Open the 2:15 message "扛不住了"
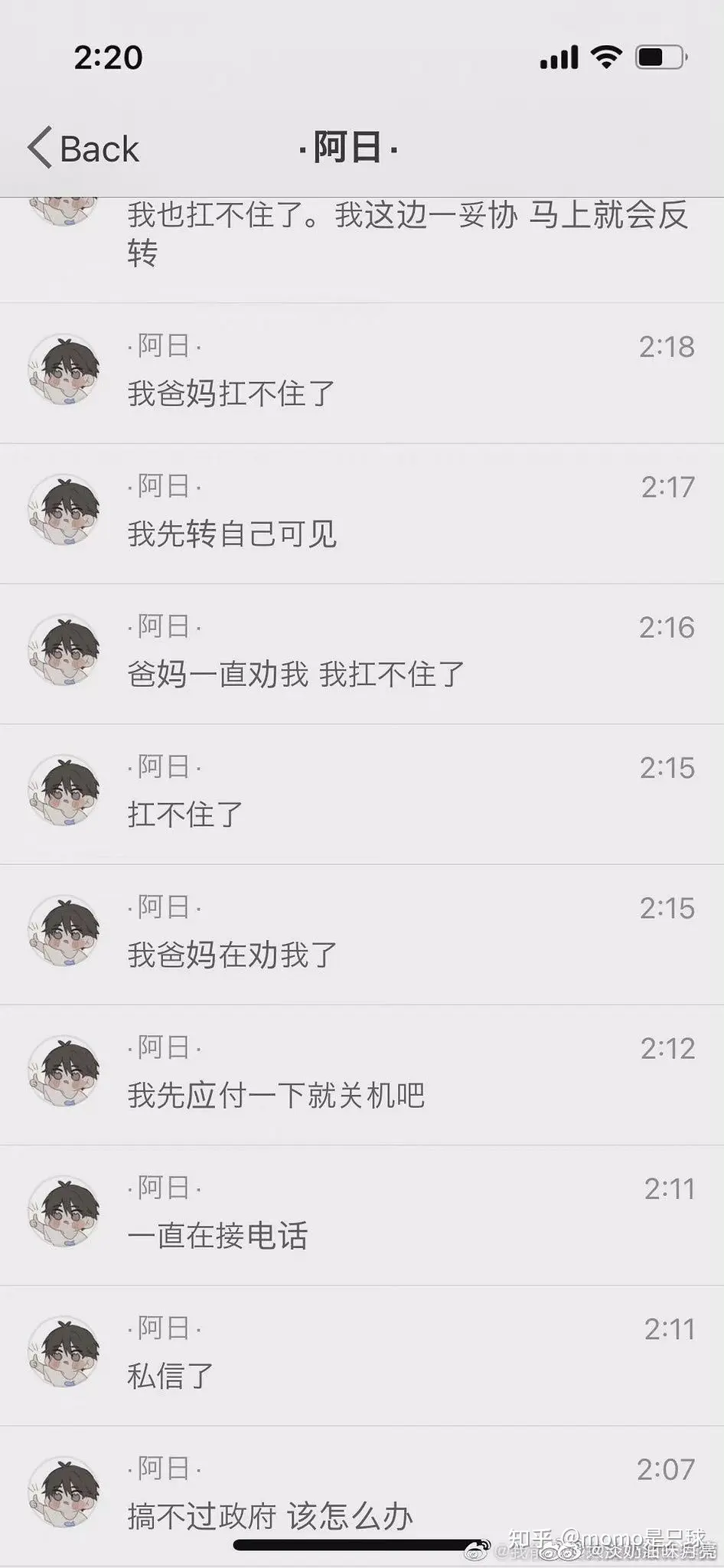Screen dimensions: 724x1568 click(x=185, y=814)
